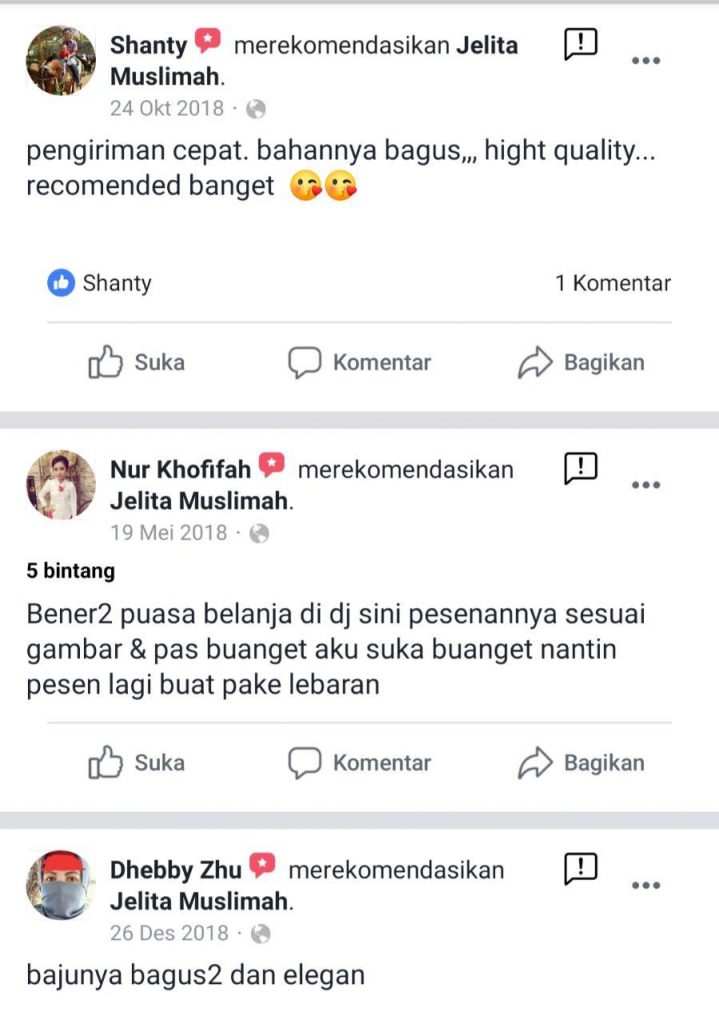The image size is (719, 1024).
Task: View Nur Khofifah's profile name link
Action: click(180, 469)
